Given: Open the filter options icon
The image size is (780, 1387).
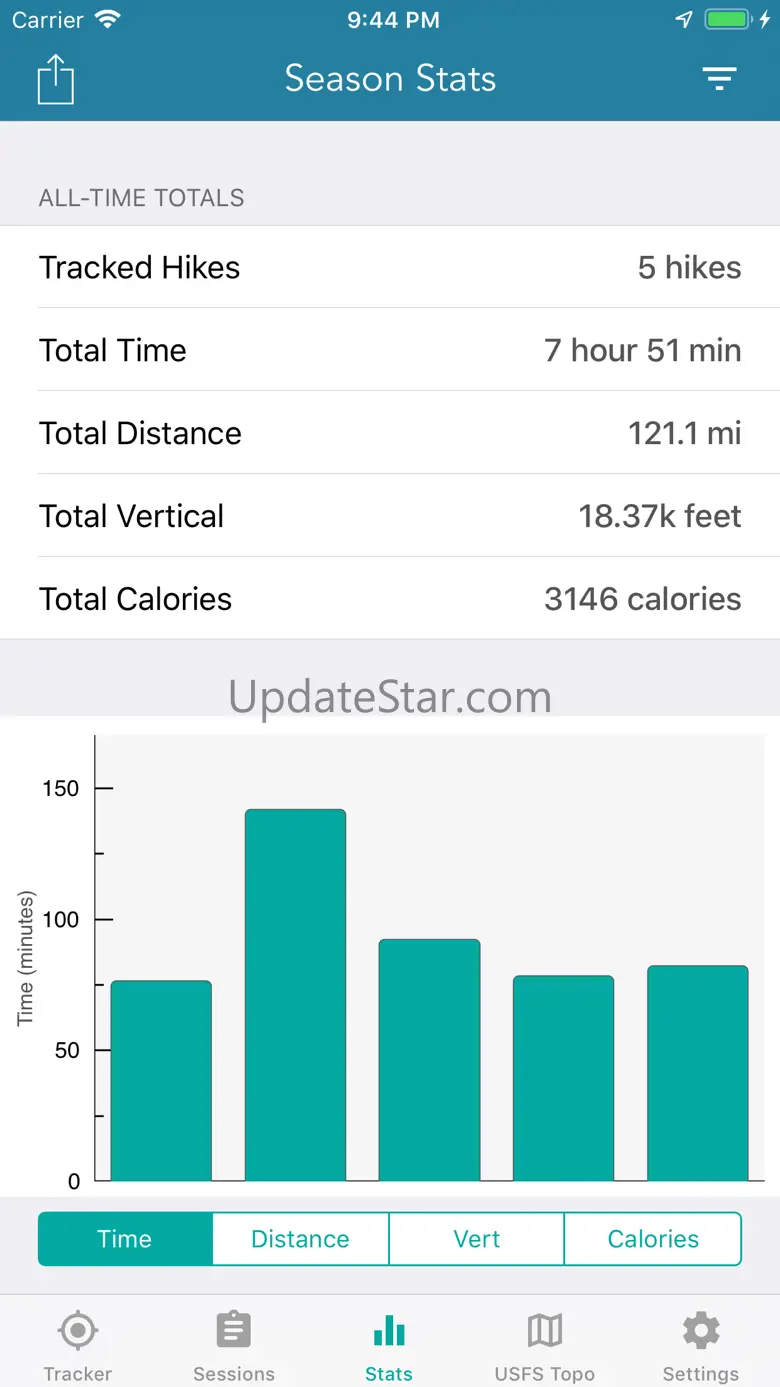Looking at the screenshot, I should [719, 79].
